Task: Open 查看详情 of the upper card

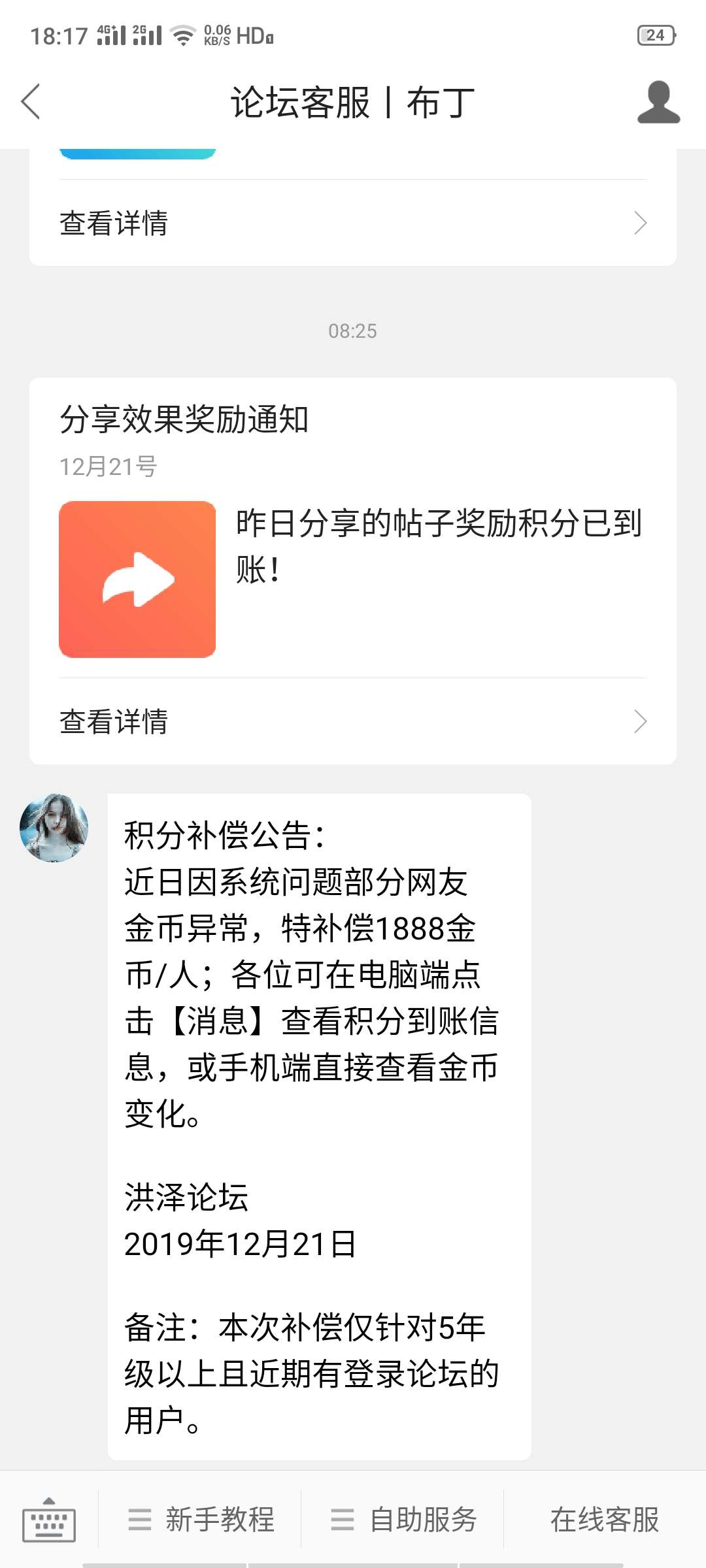Action: 353,223
